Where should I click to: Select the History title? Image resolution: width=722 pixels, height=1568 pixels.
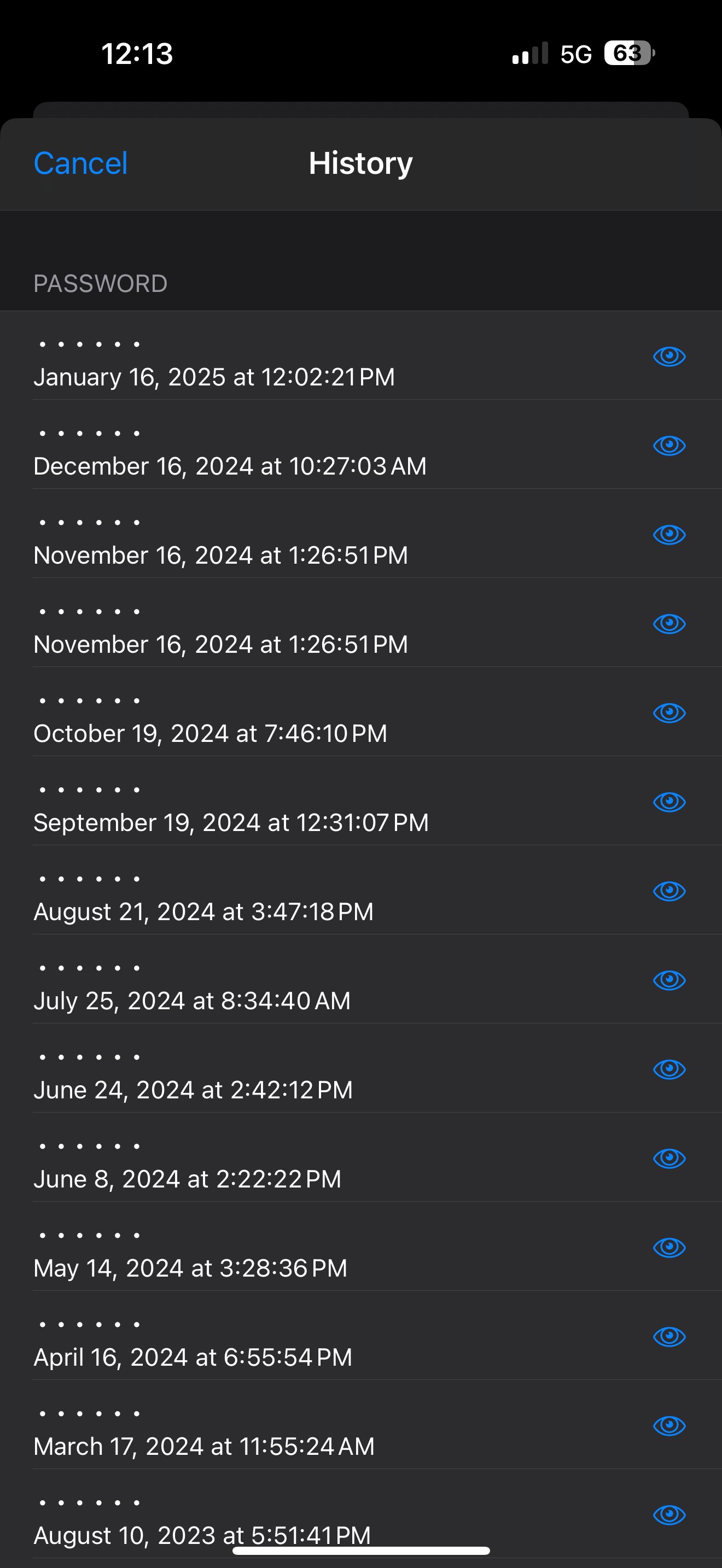[360, 162]
